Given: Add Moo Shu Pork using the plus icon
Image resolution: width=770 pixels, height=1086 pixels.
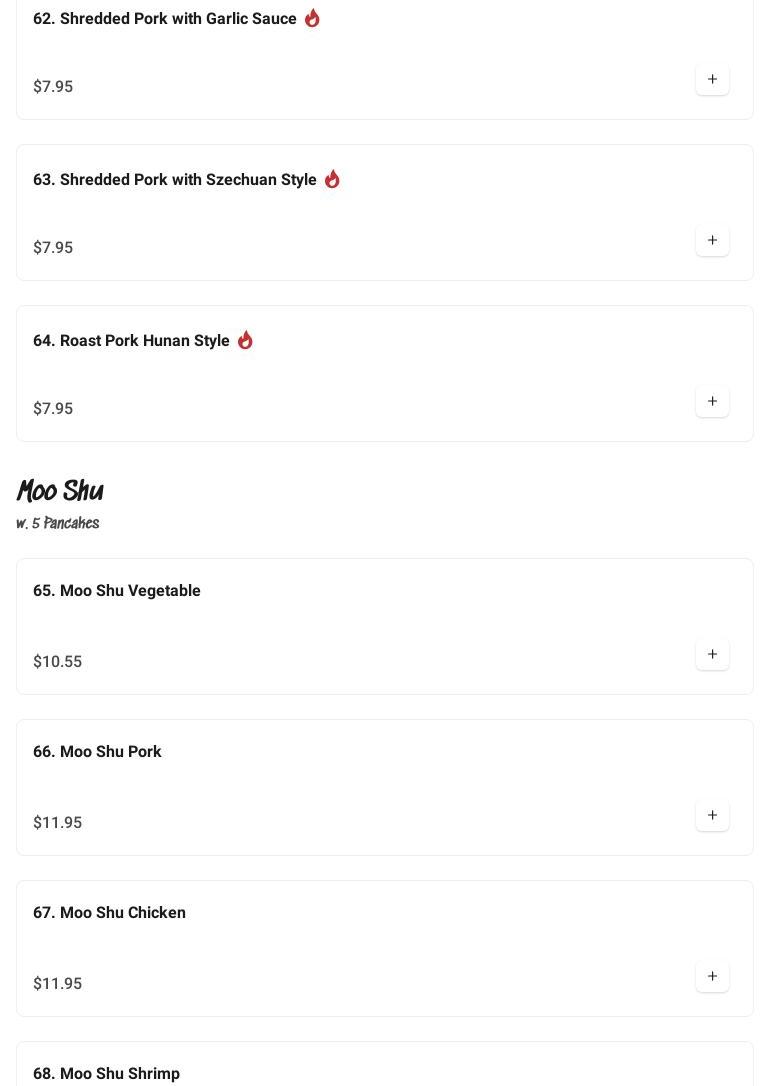Looking at the screenshot, I should pos(712,816).
